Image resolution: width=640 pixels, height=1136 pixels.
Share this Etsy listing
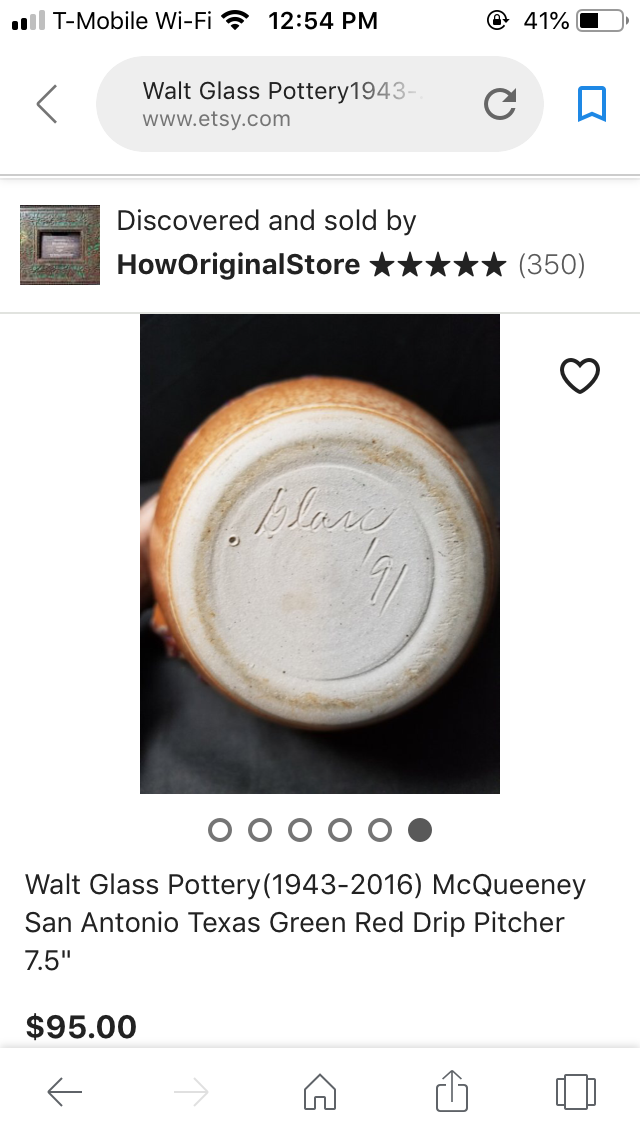pos(452,1090)
